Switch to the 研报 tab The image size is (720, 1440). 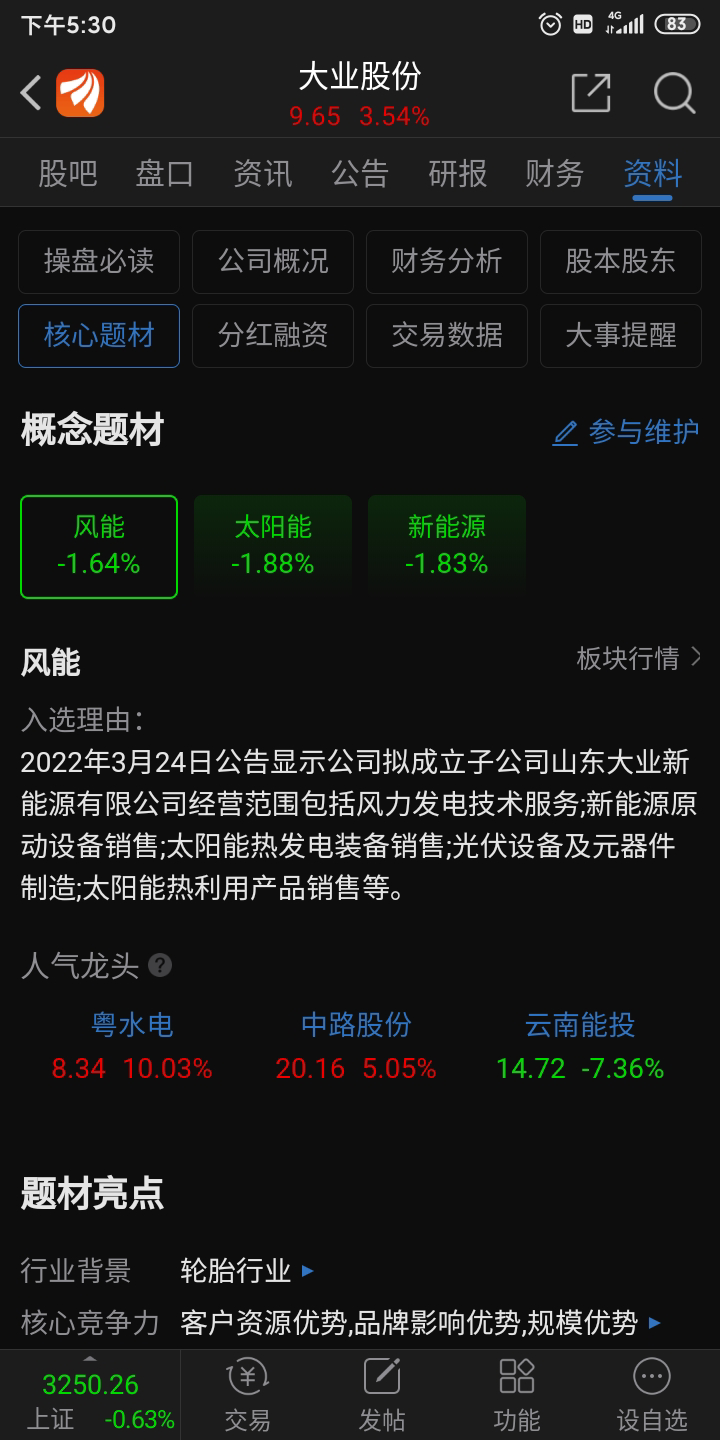coord(457,173)
